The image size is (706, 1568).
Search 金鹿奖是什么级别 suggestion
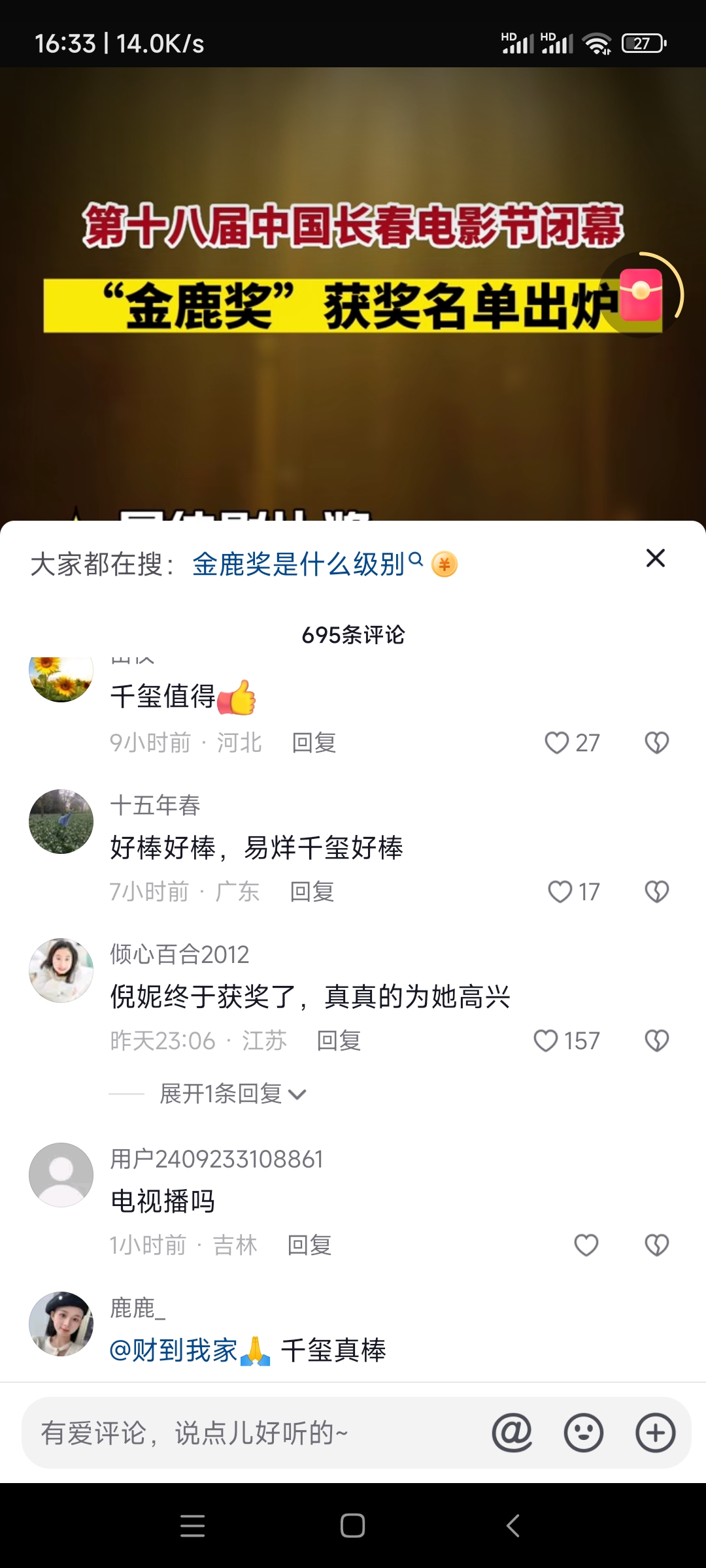(x=307, y=564)
